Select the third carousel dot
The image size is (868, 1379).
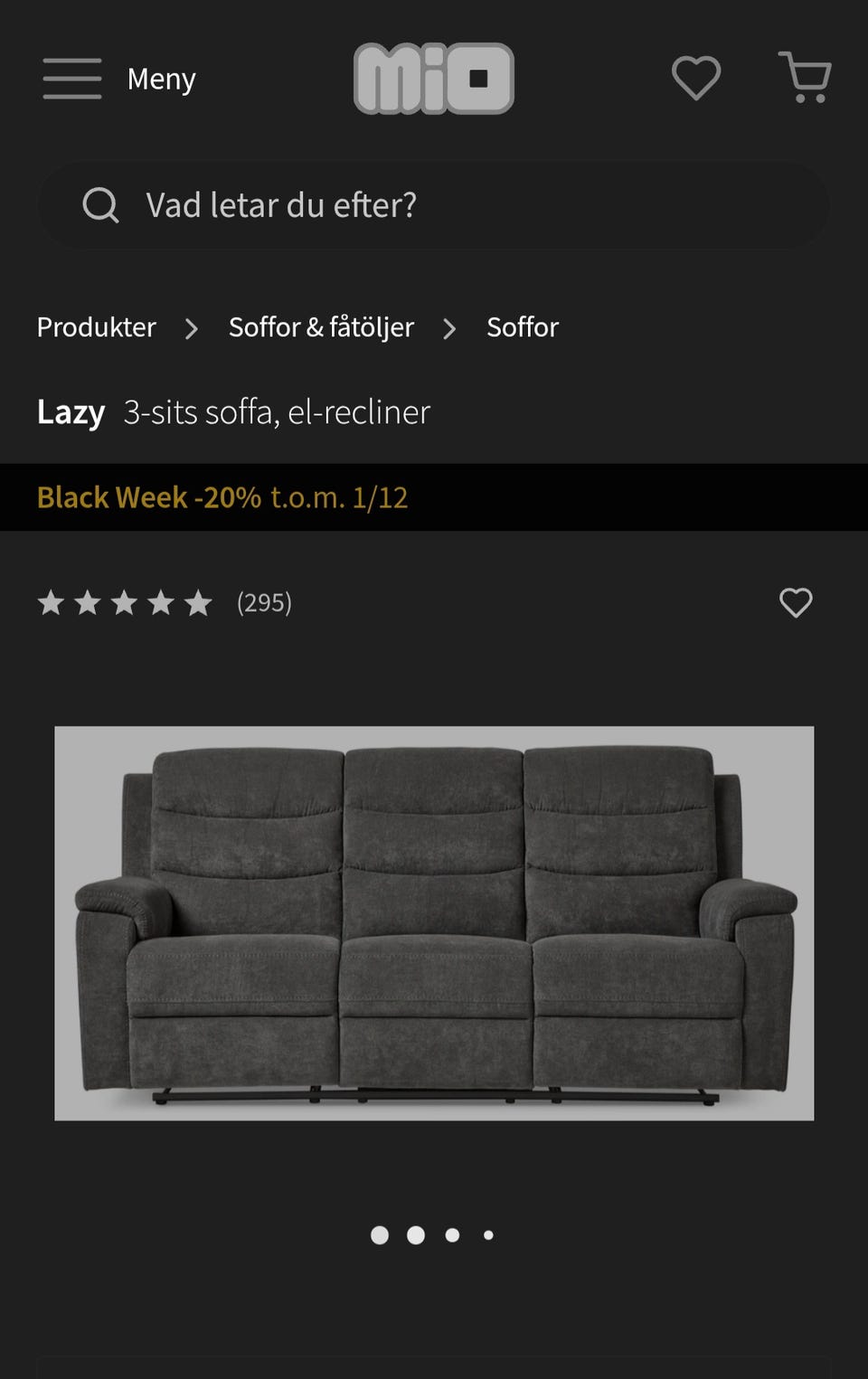tap(452, 1233)
